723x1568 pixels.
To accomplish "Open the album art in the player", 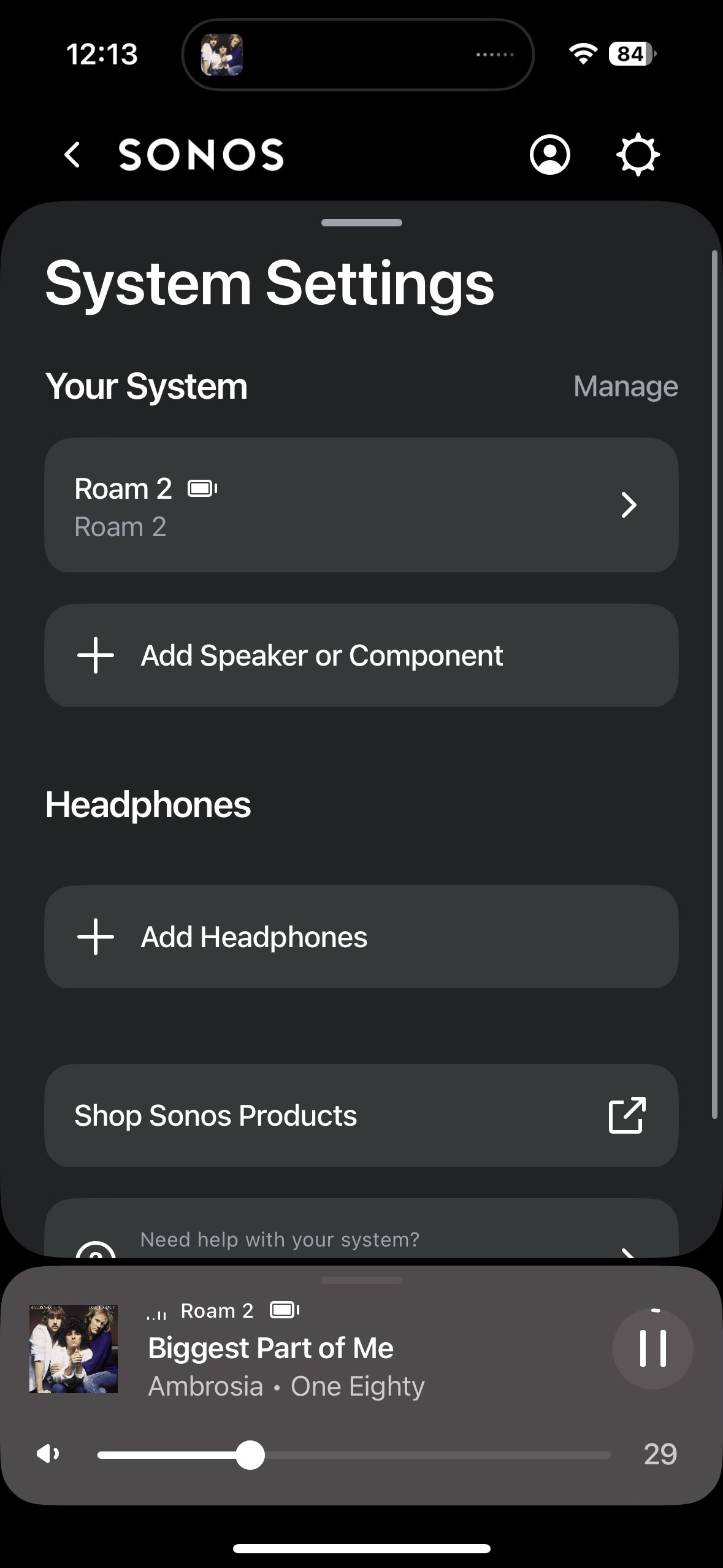I will click(x=74, y=1349).
